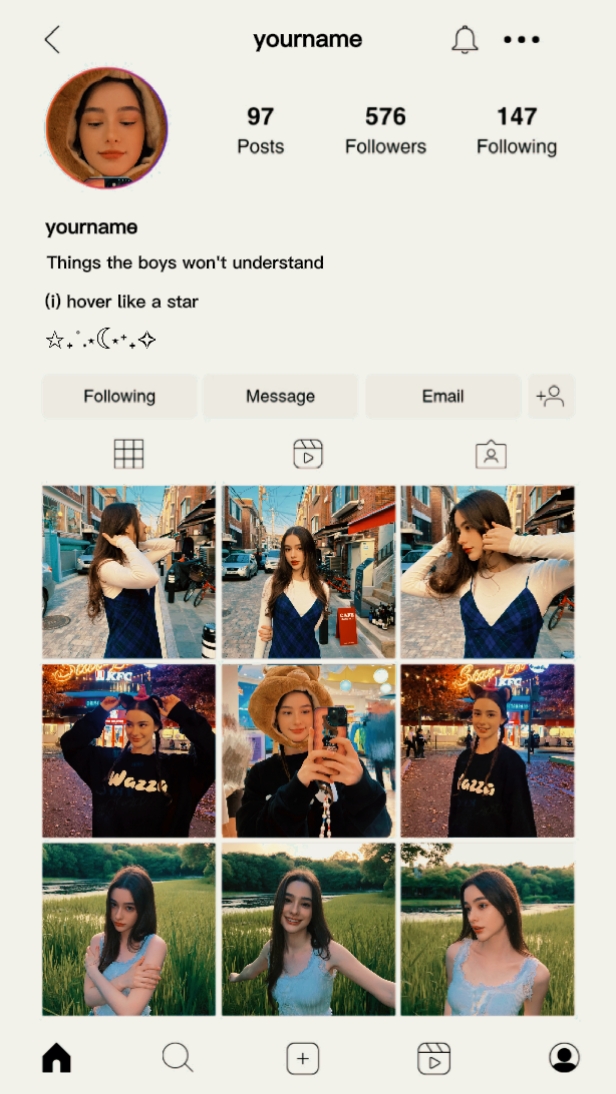Go to the home feed

57,1058
